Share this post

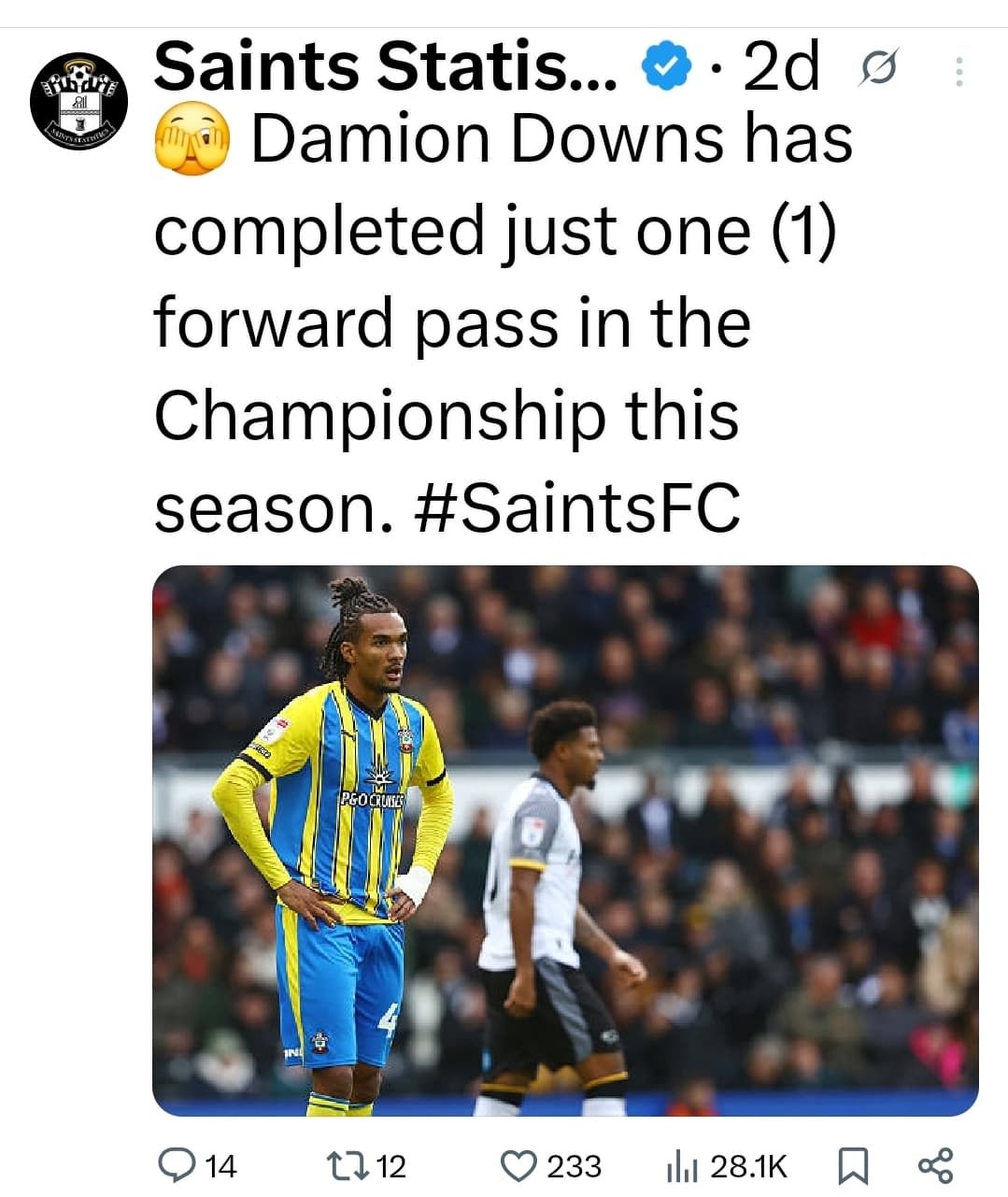point(935,1165)
